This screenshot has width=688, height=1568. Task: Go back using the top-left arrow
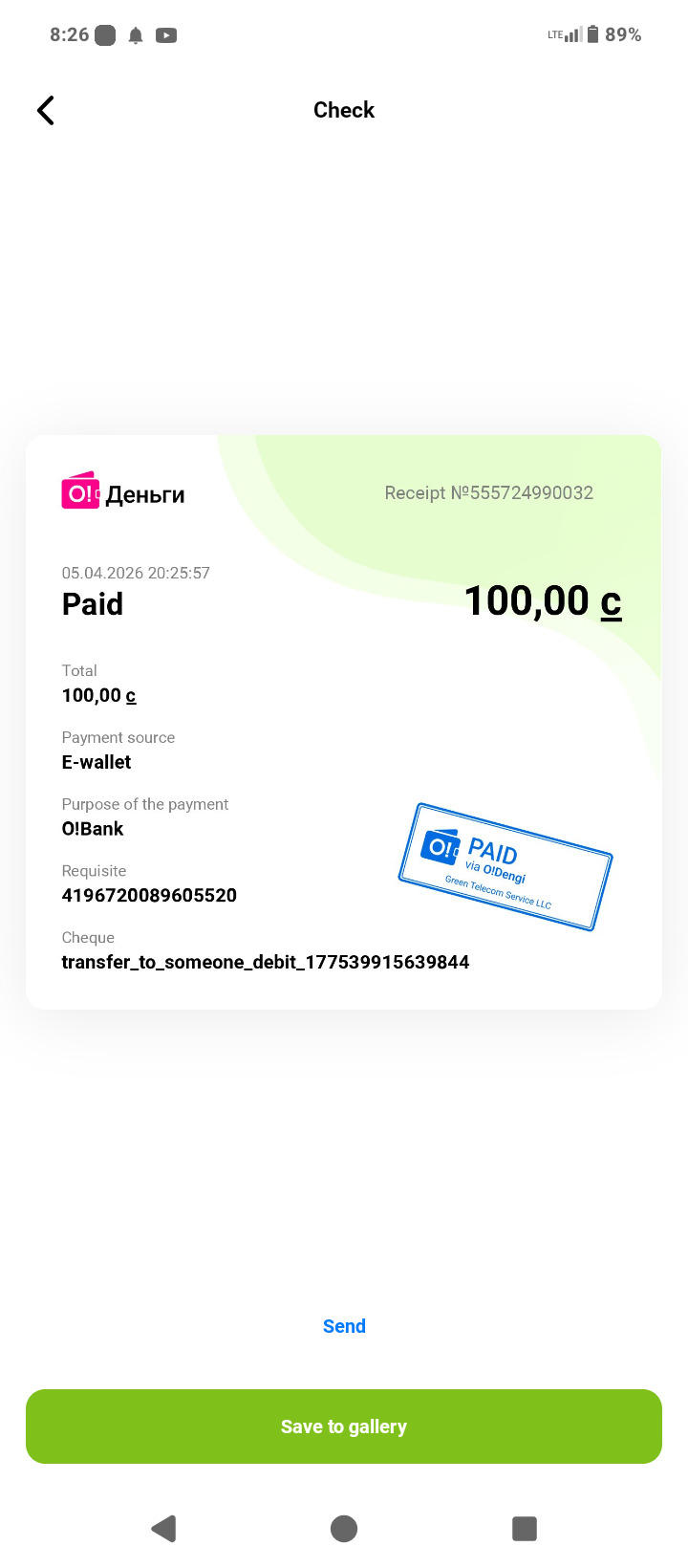click(x=45, y=111)
